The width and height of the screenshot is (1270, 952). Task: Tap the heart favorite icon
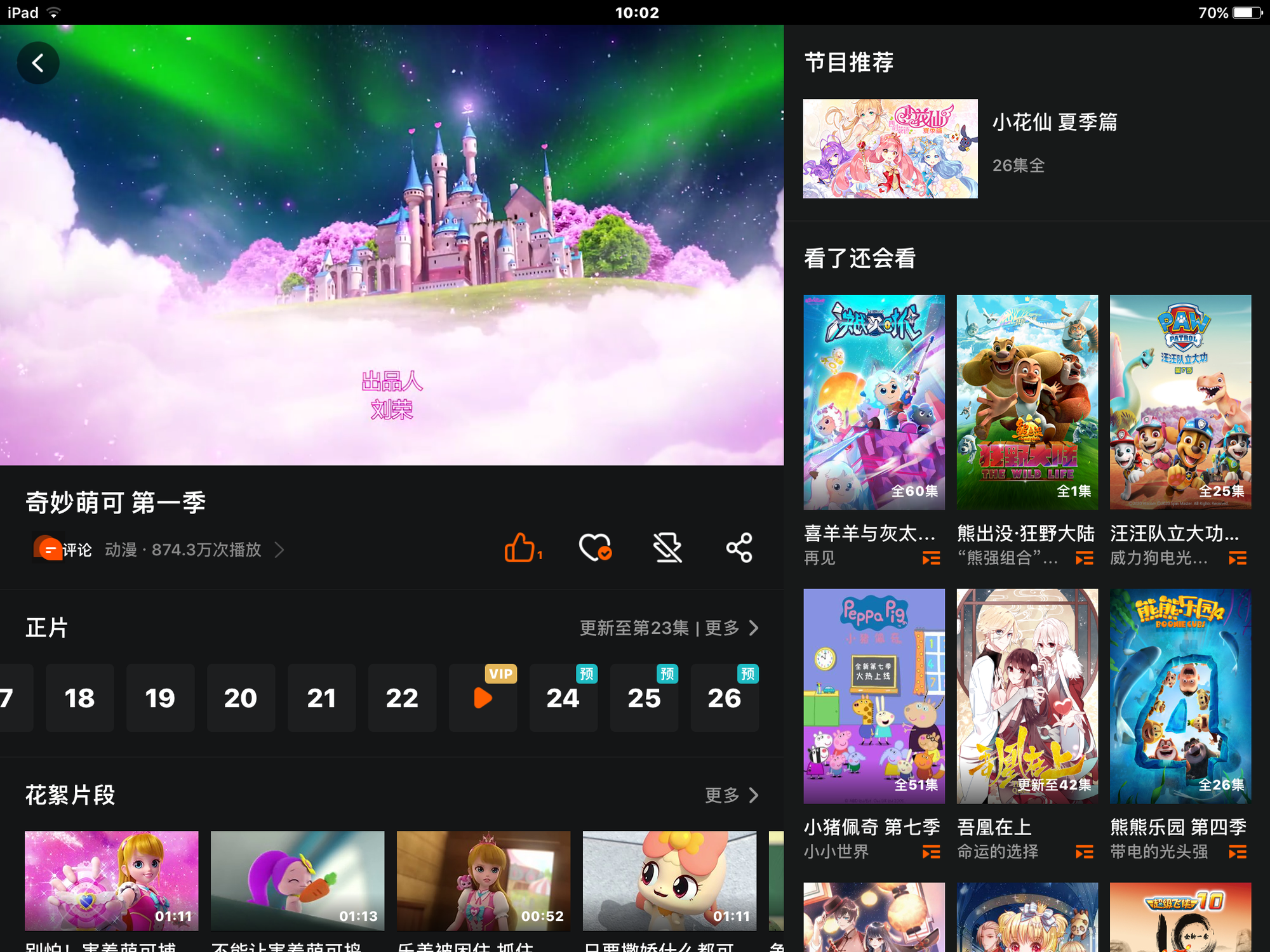[x=595, y=548]
